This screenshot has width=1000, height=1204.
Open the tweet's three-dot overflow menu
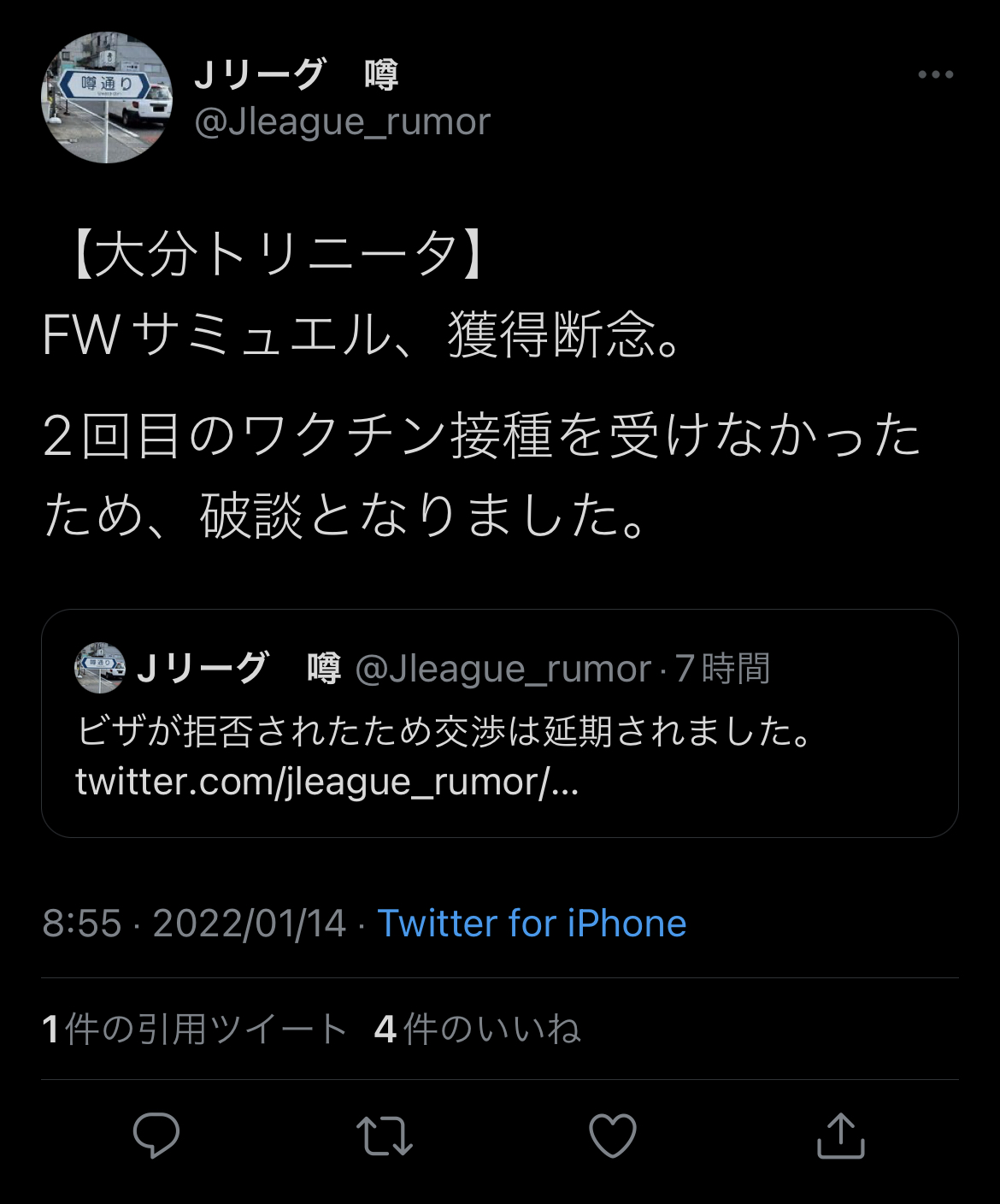[x=935, y=75]
